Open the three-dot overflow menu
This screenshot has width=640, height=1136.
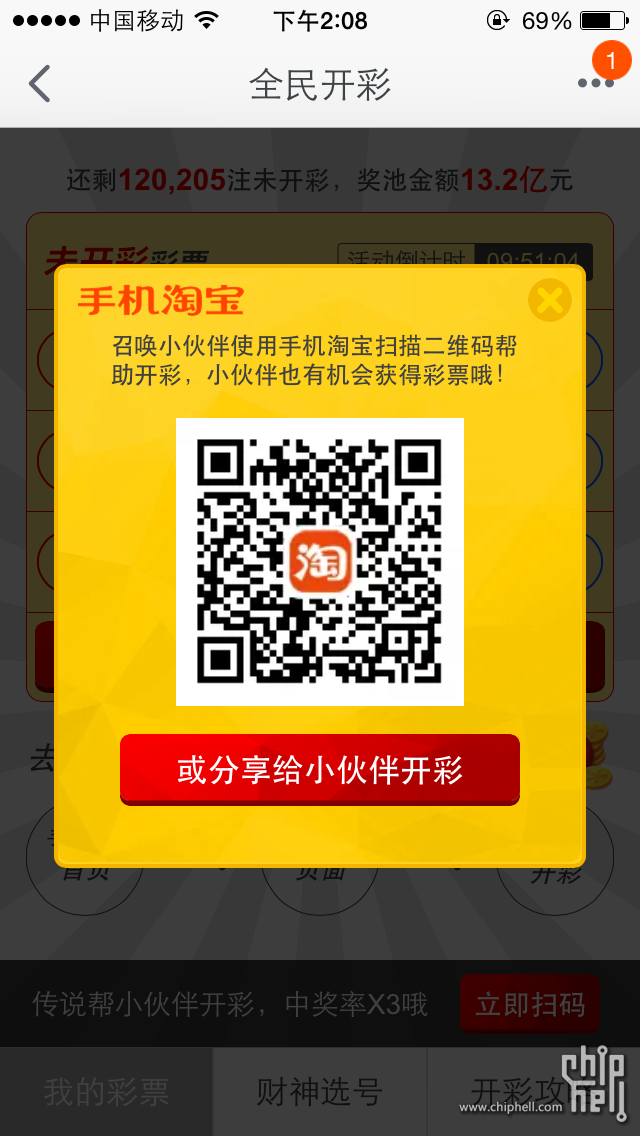coord(595,84)
